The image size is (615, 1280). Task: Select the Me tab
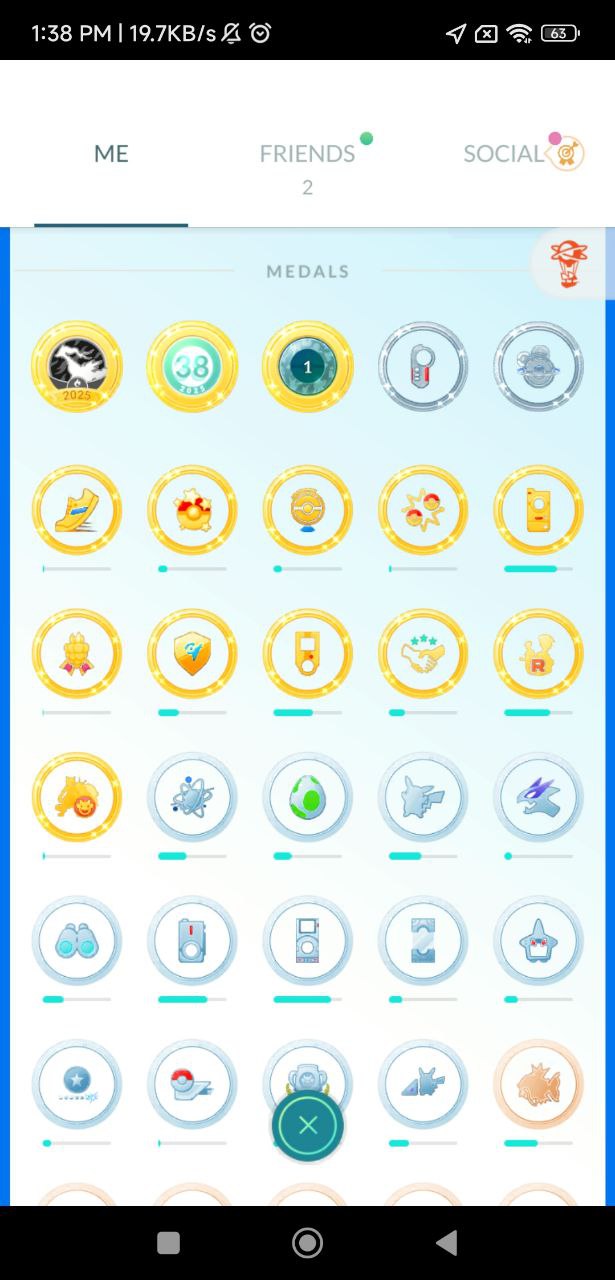(x=111, y=154)
